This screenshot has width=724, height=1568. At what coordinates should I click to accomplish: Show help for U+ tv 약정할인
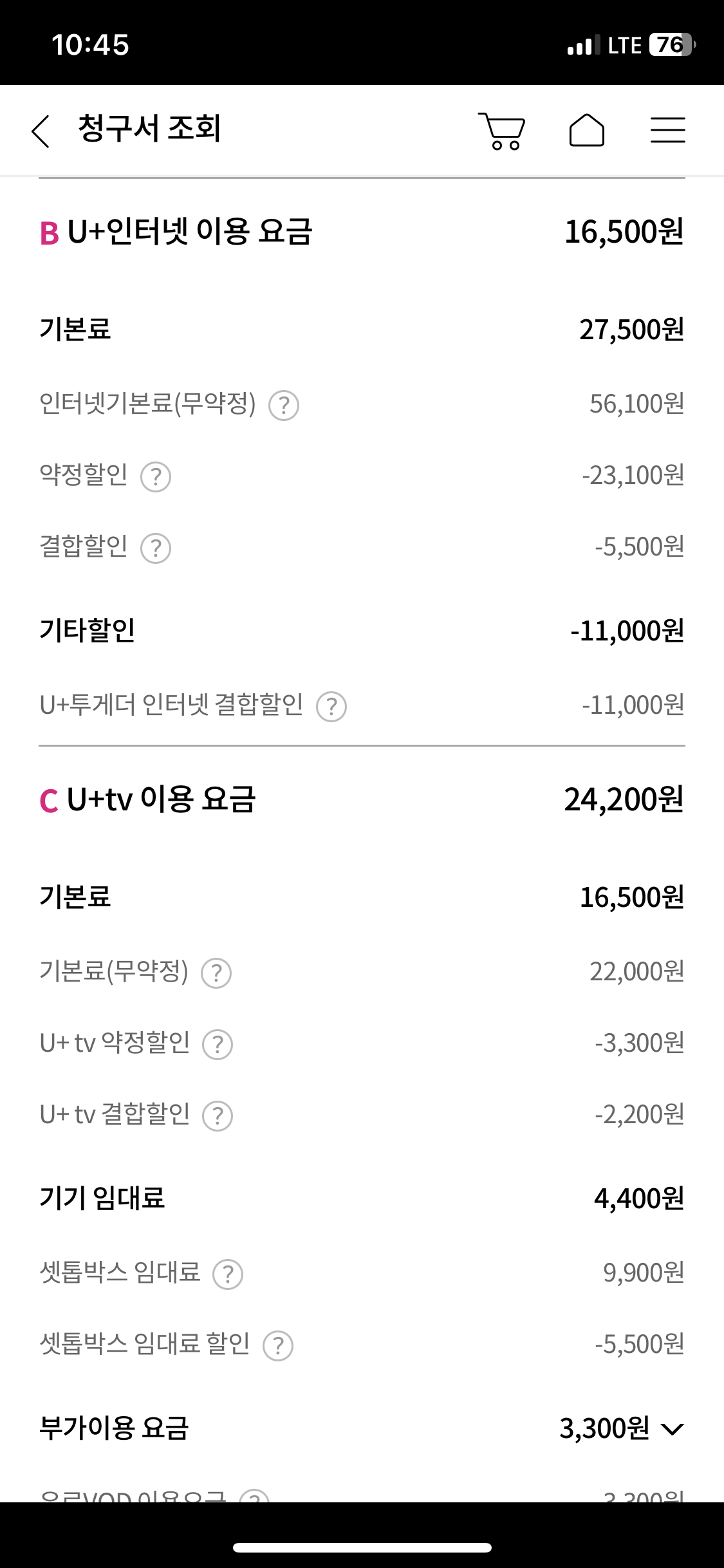click(x=218, y=1044)
